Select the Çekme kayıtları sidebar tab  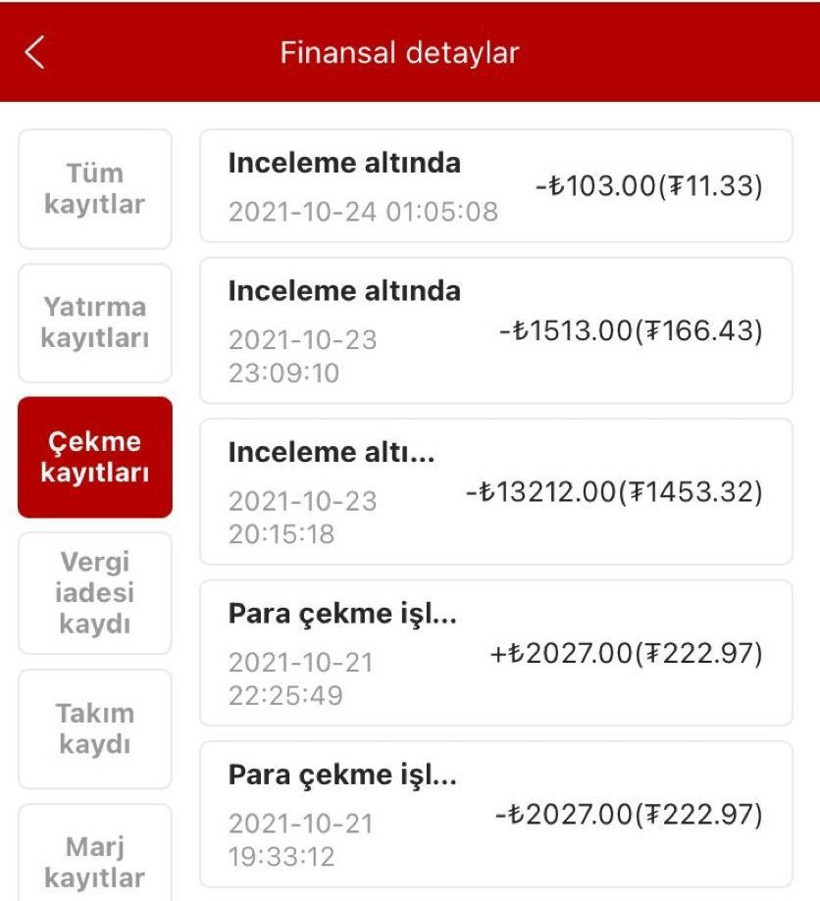[x=94, y=460]
